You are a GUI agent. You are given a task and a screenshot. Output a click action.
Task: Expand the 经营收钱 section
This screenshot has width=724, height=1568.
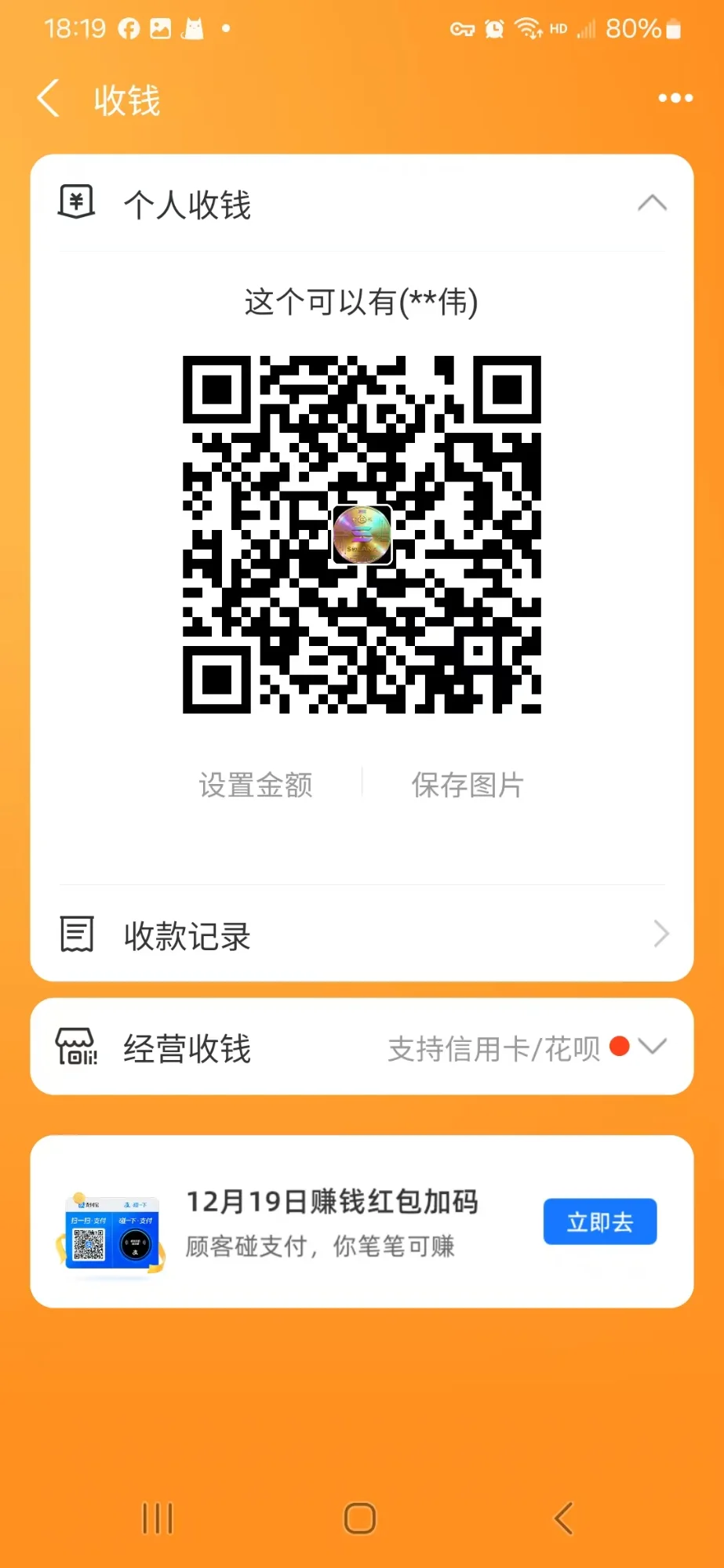point(655,1047)
